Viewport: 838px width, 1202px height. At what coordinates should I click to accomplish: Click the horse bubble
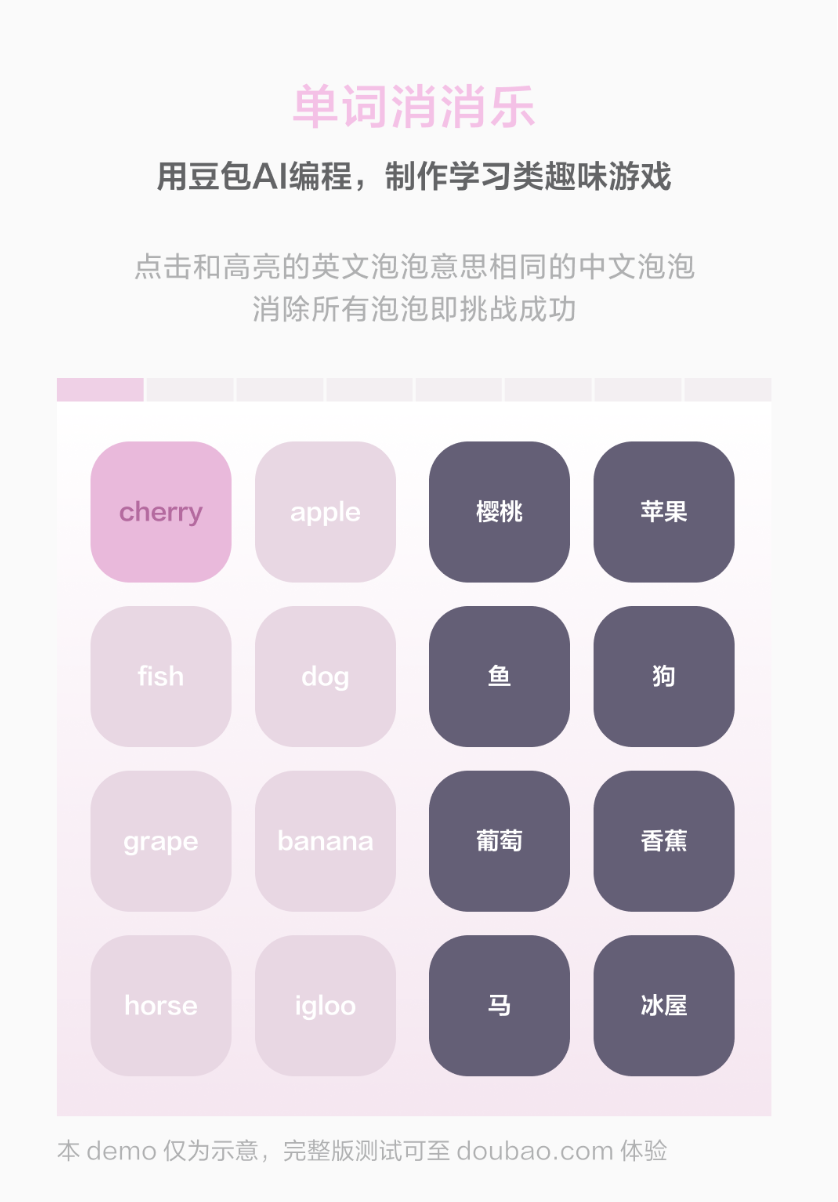[161, 1006]
